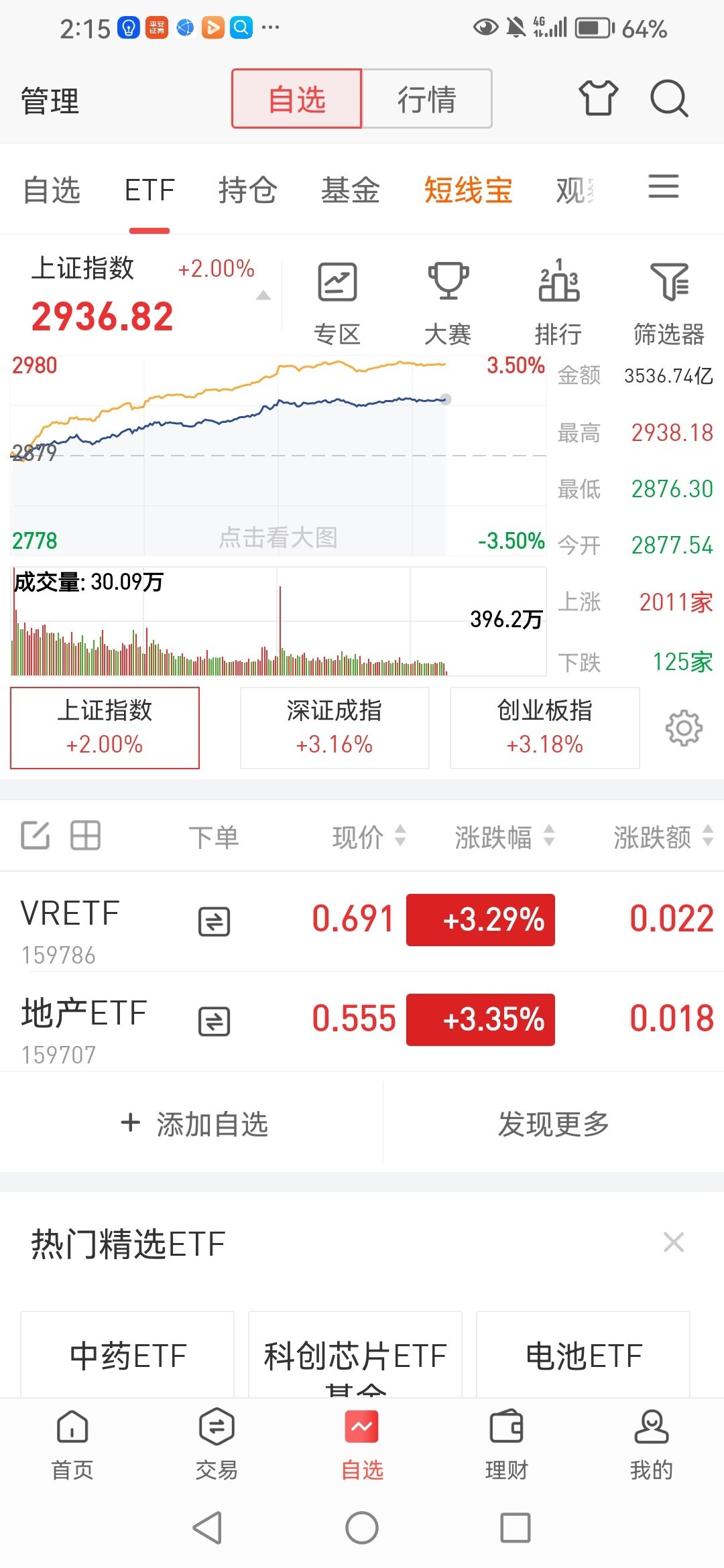Open index settings gear icon

tap(684, 728)
